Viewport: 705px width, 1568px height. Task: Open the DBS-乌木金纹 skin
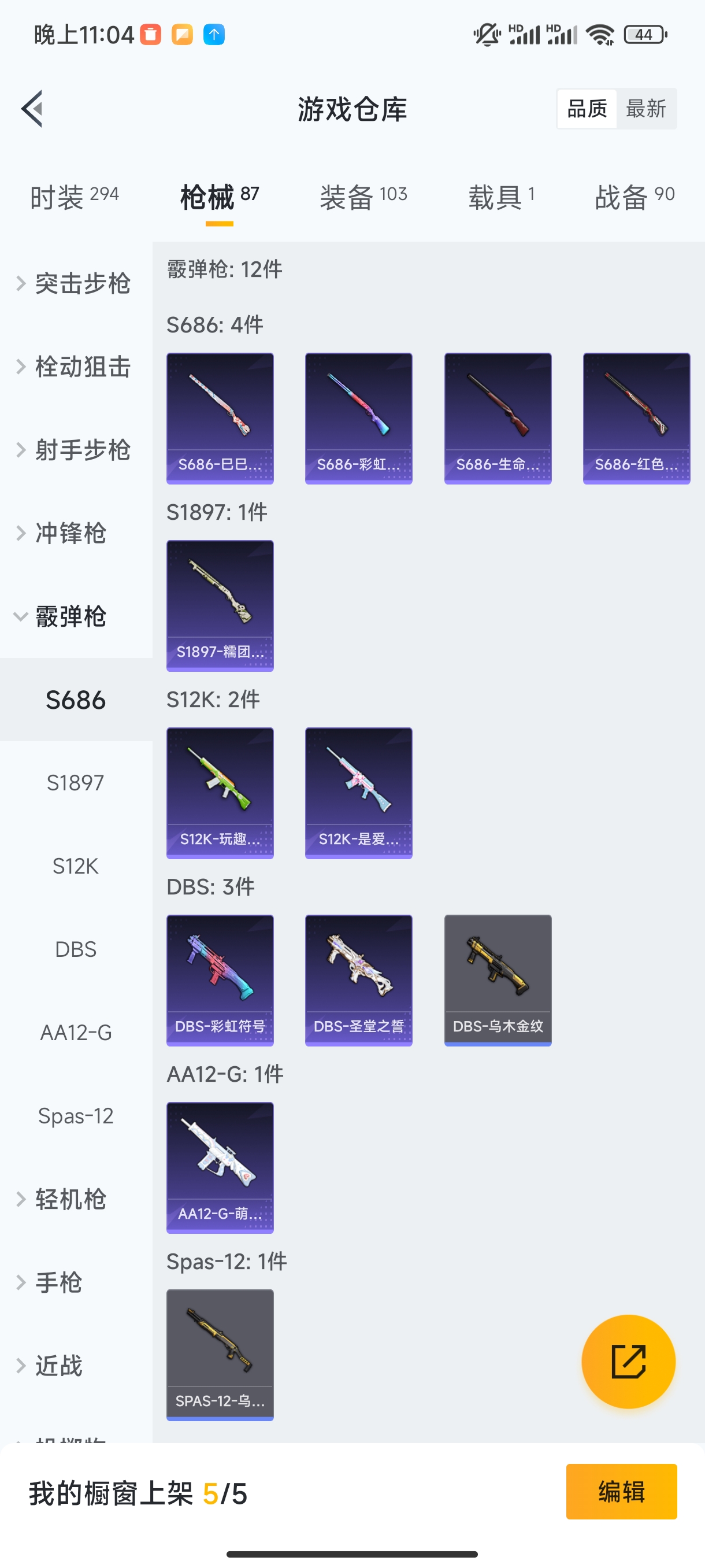(x=498, y=981)
